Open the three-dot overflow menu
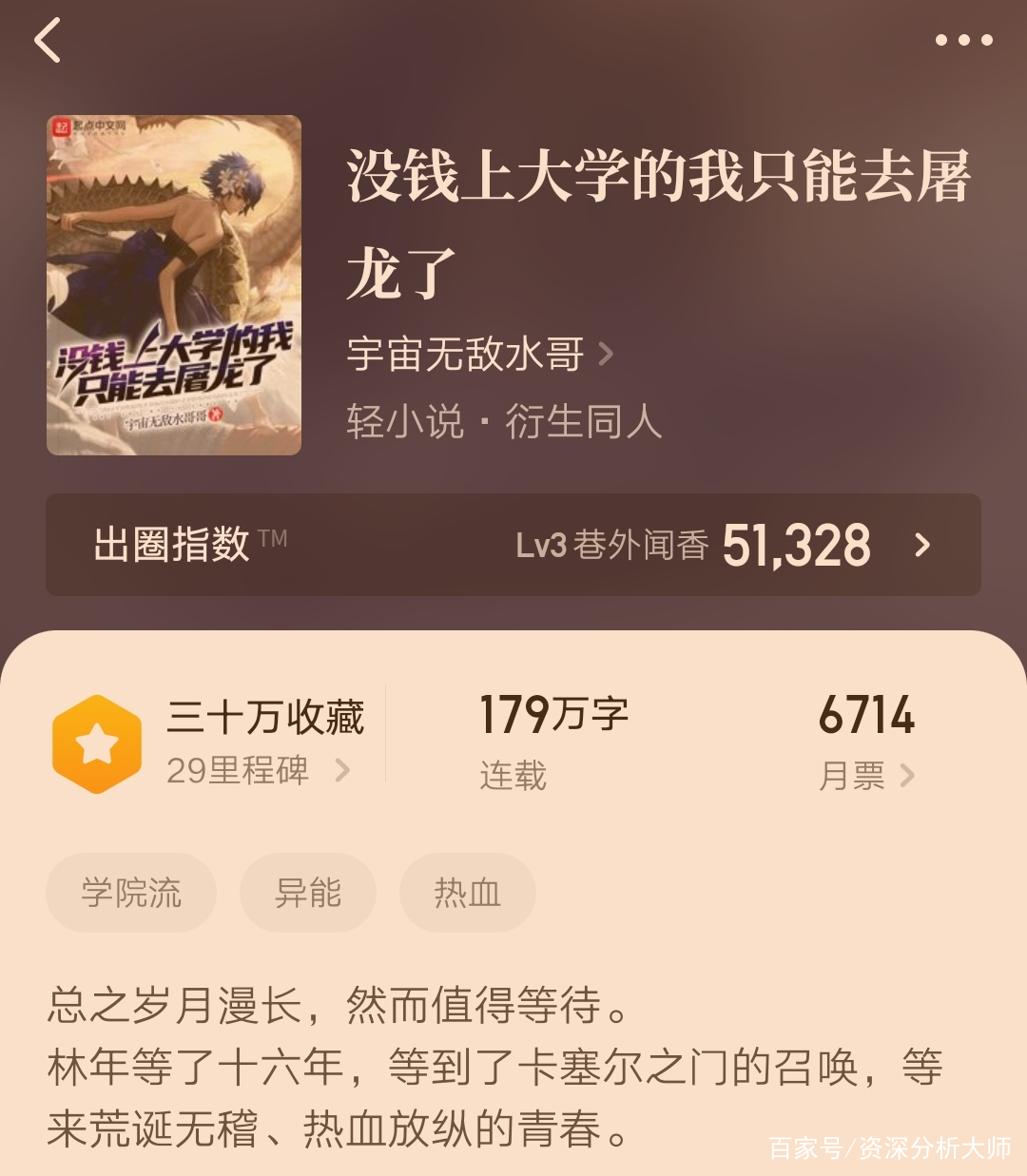The width and height of the screenshot is (1027, 1176). point(963,40)
